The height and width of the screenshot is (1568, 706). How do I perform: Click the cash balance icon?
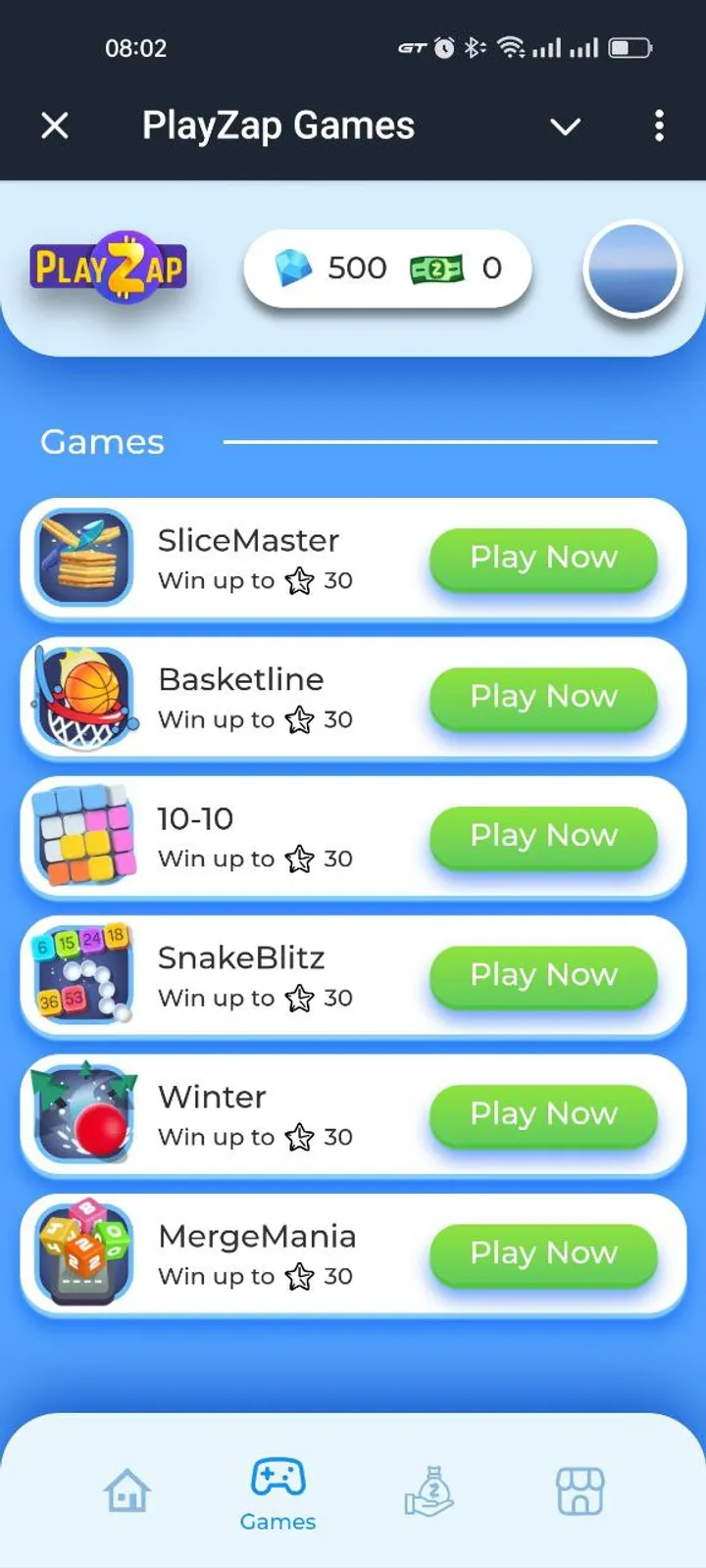point(435,268)
